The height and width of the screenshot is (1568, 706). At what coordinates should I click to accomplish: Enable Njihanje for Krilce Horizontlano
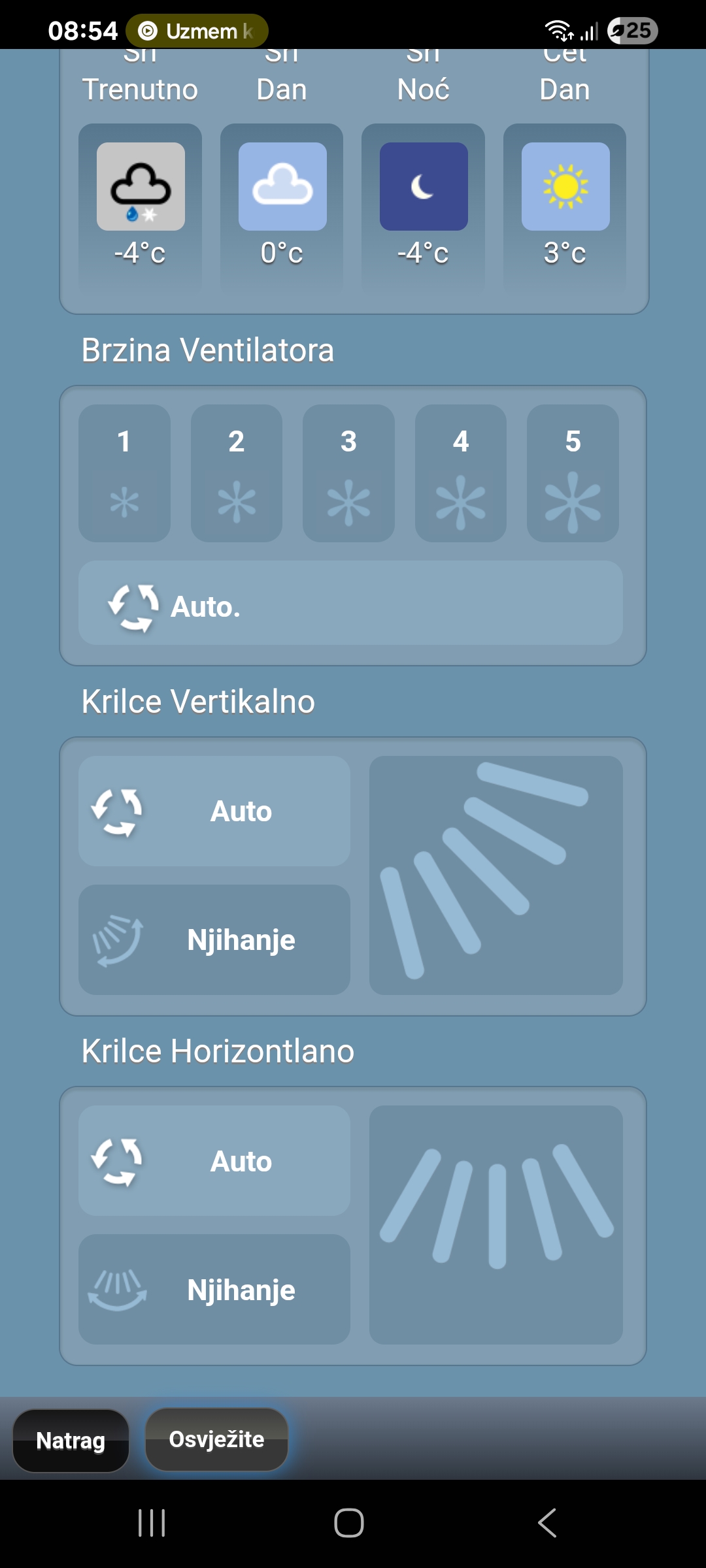click(x=214, y=1290)
